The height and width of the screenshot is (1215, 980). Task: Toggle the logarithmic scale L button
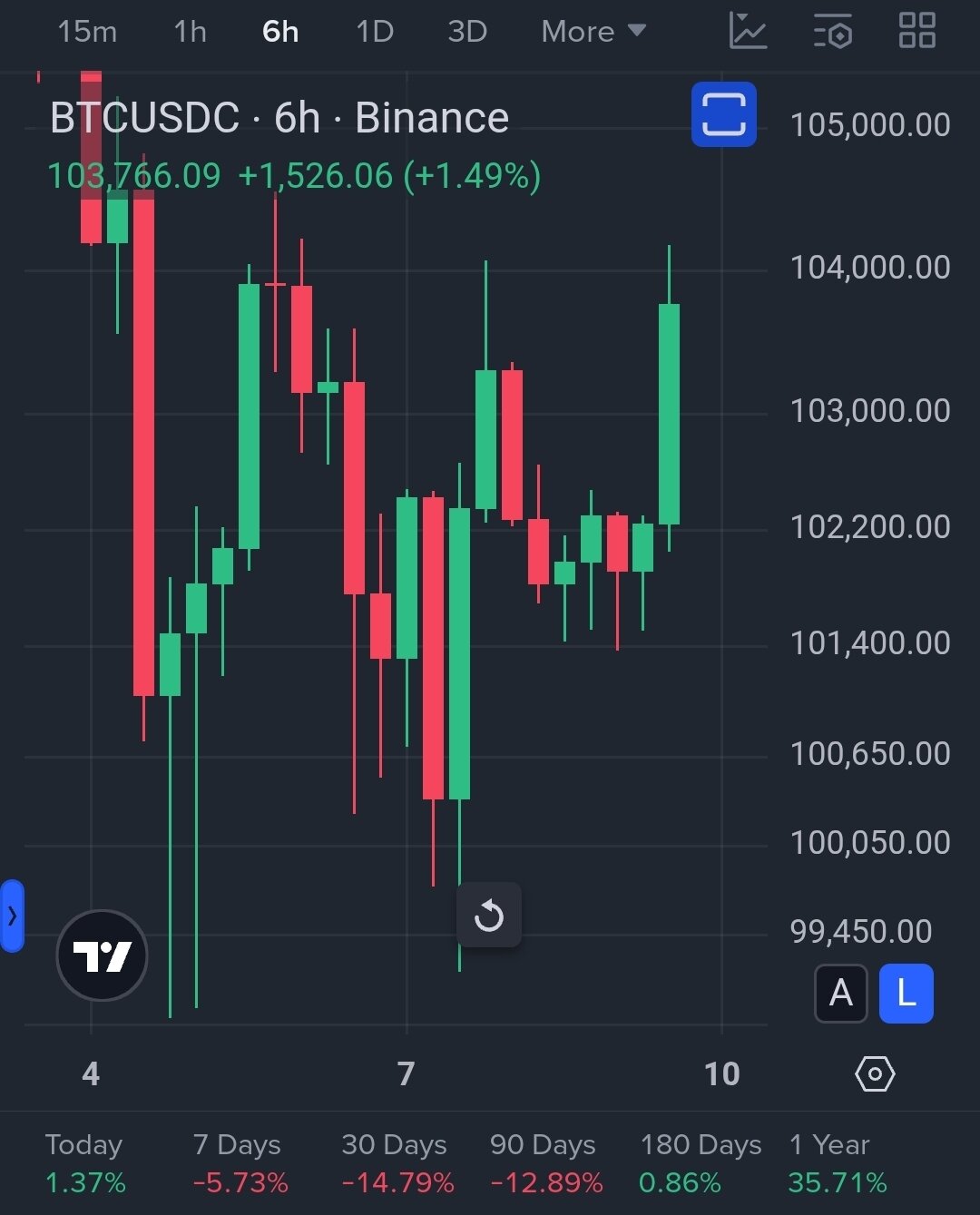pos(906,993)
